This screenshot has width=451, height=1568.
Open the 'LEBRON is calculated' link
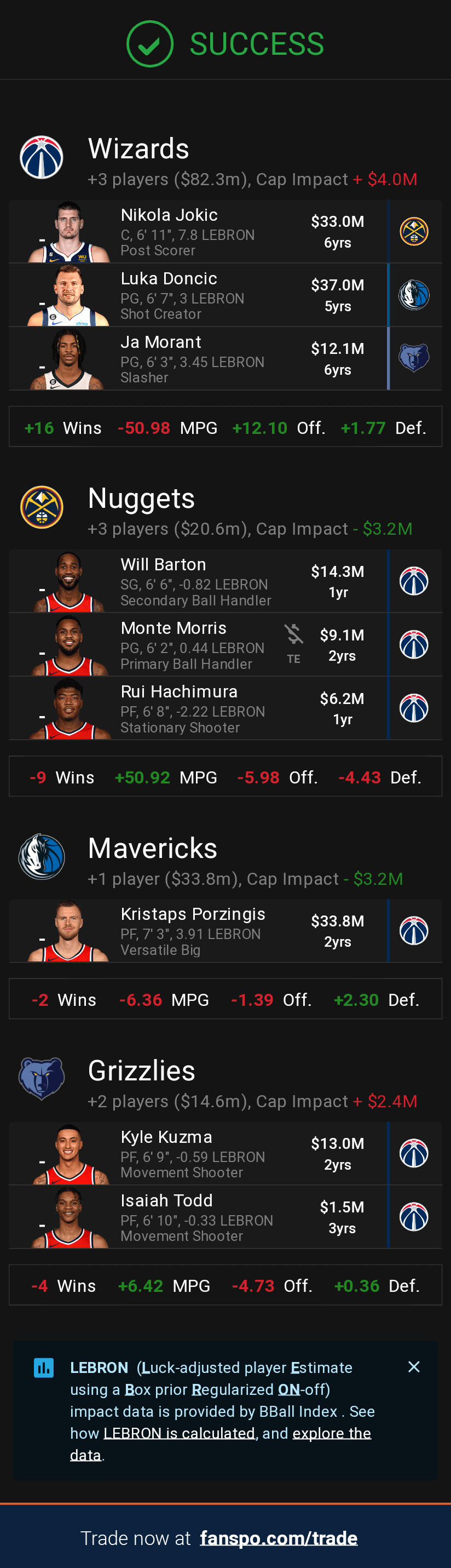pyautogui.click(x=178, y=1433)
